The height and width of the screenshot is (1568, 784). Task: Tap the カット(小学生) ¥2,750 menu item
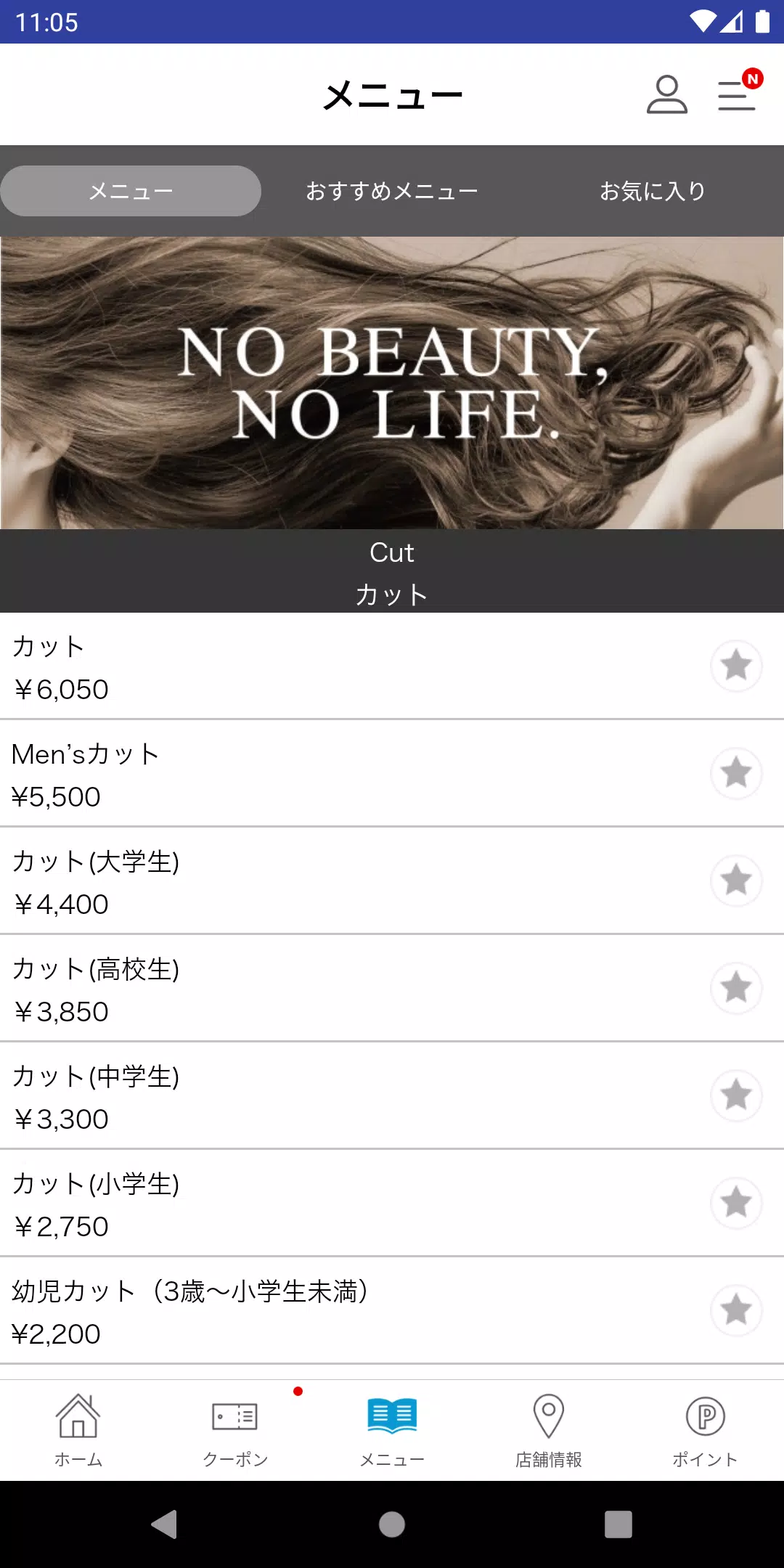tap(327, 1204)
